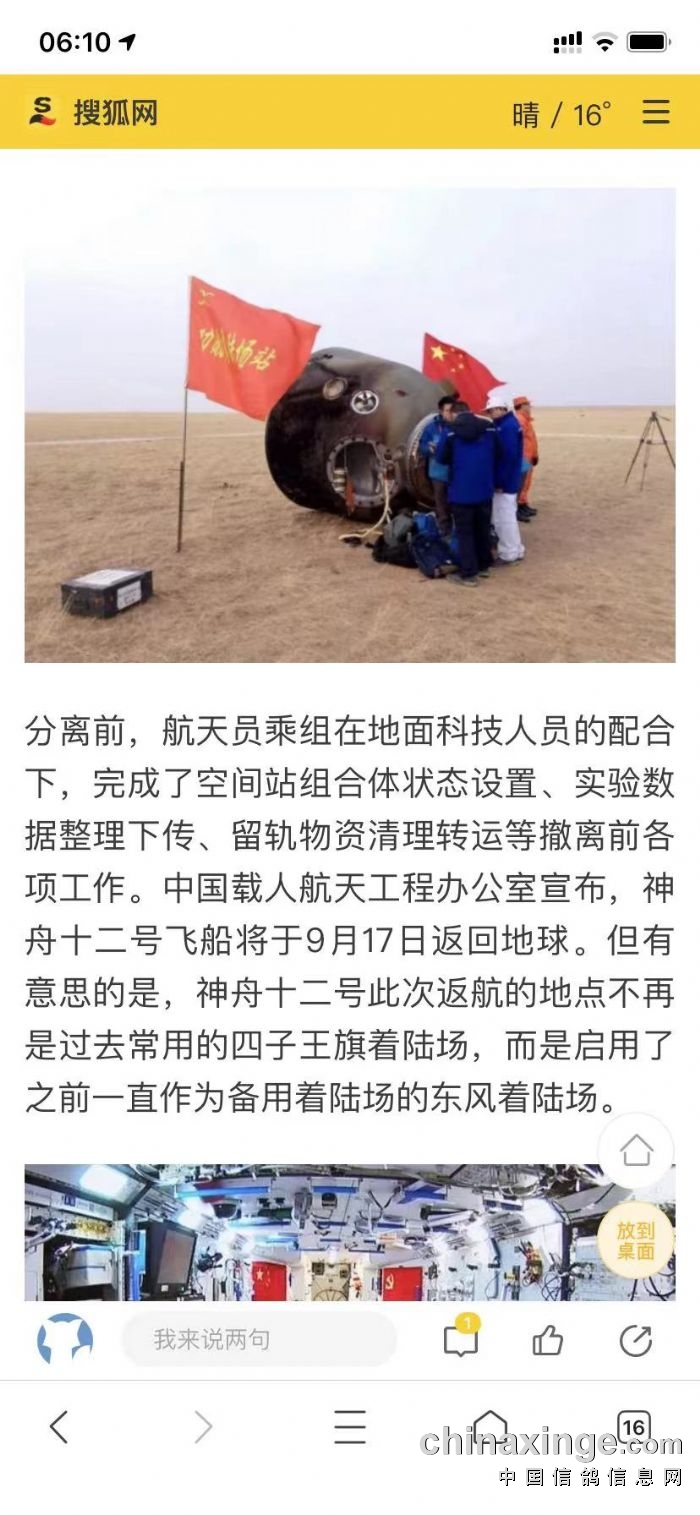Like this article with thumbs-up
The image size is (700, 1515).
548,1340
